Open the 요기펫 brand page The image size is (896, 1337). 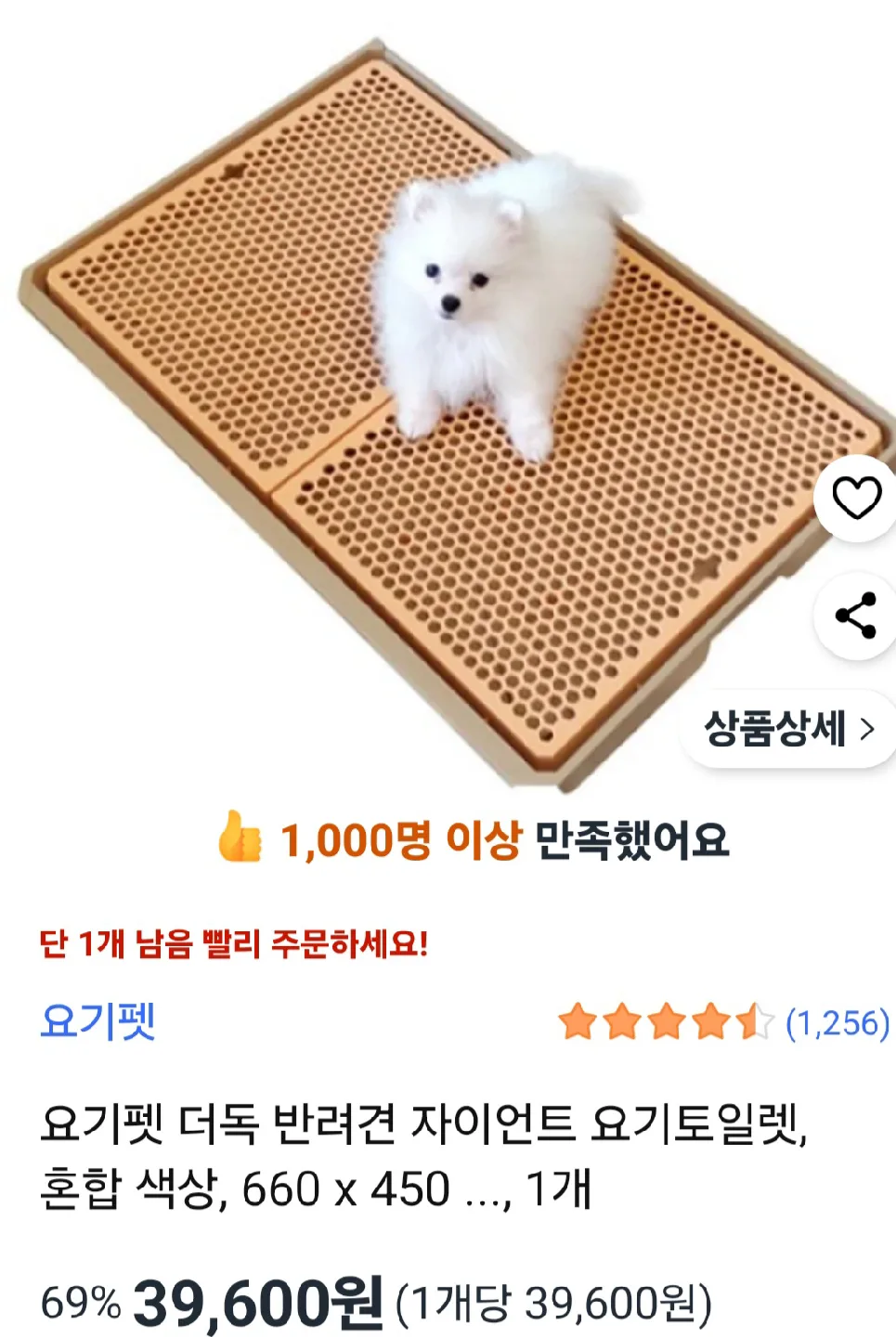tap(98, 1021)
